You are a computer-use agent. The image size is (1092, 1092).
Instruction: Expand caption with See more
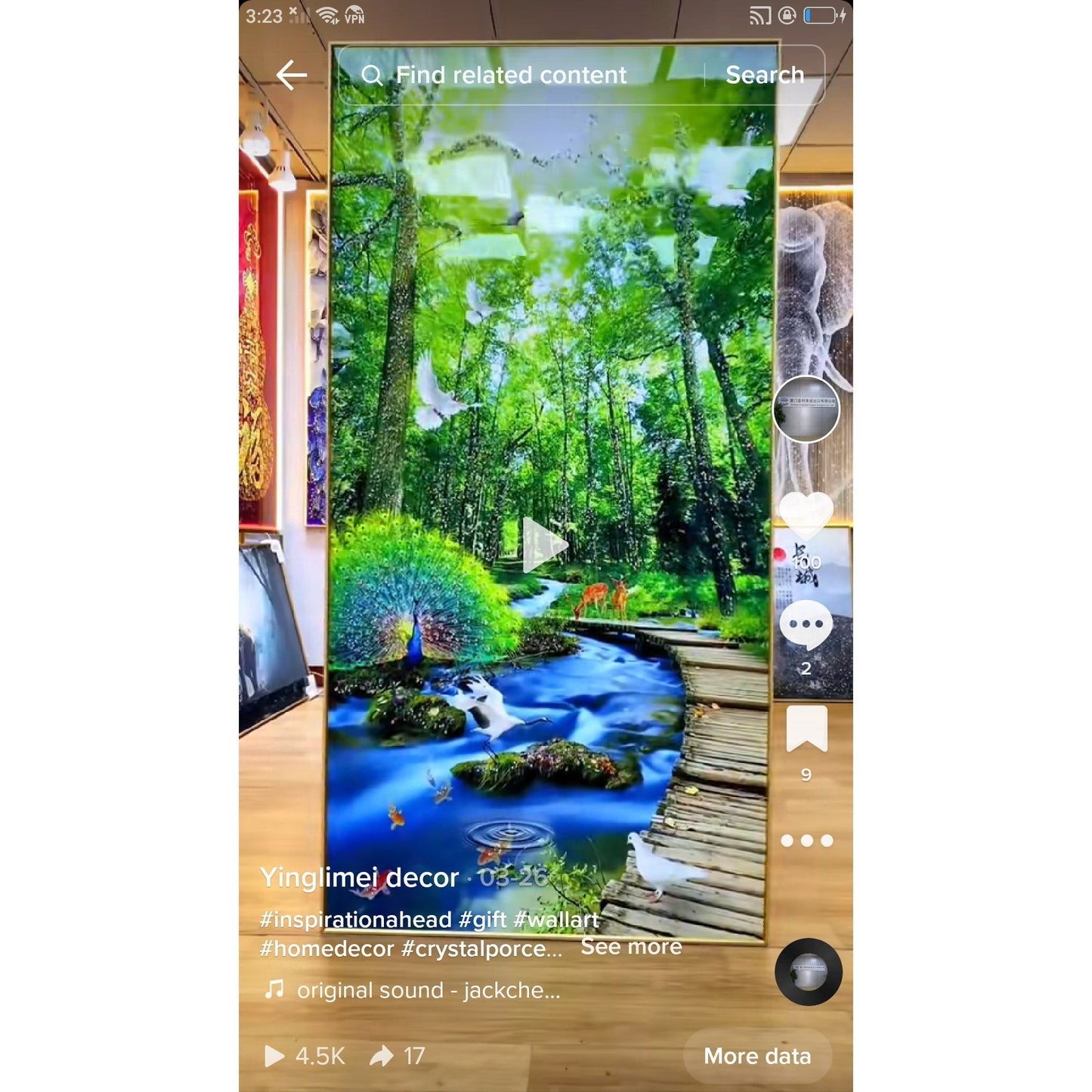pyautogui.click(x=631, y=947)
